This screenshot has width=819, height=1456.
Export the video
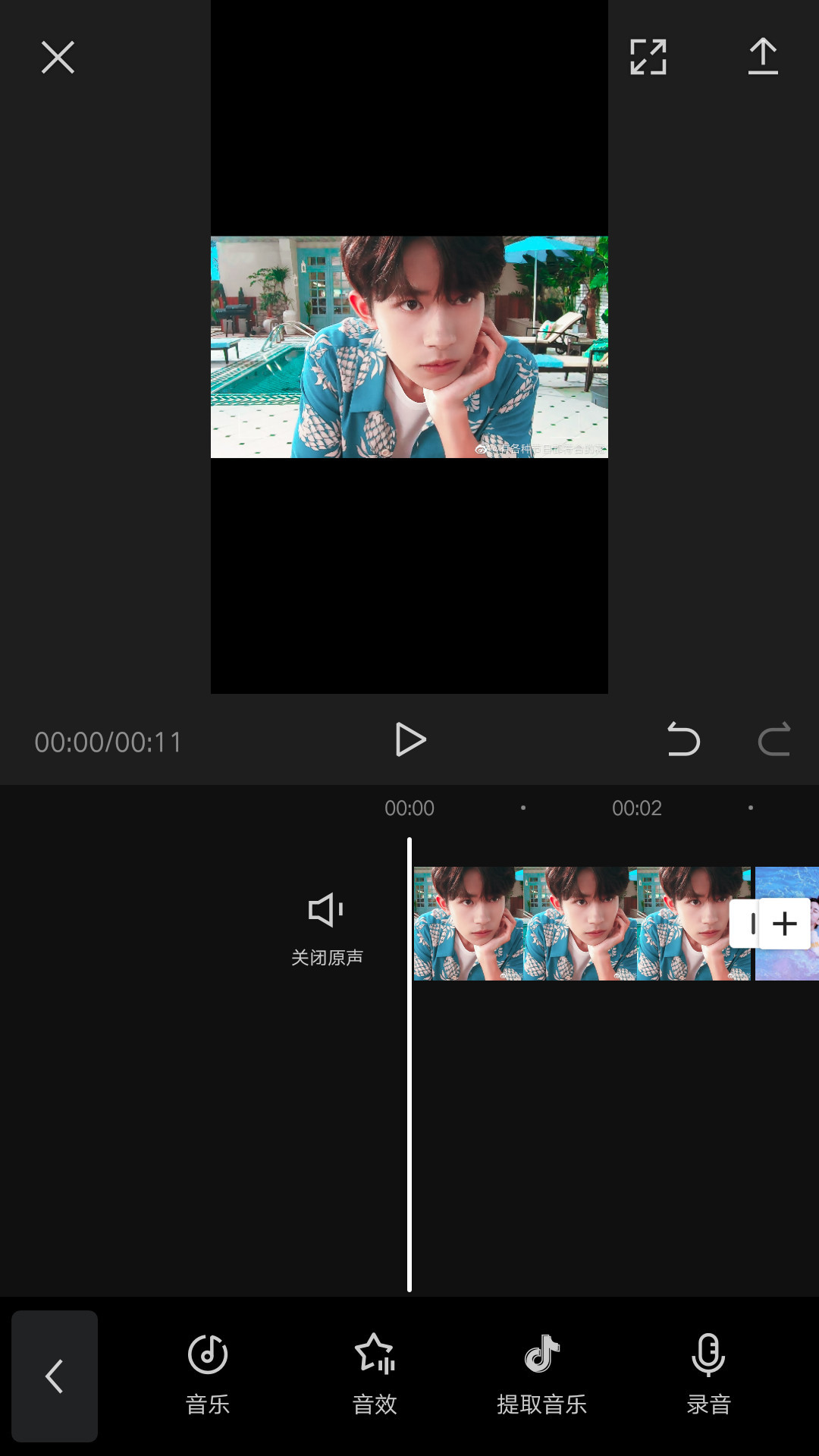(x=763, y=57)
